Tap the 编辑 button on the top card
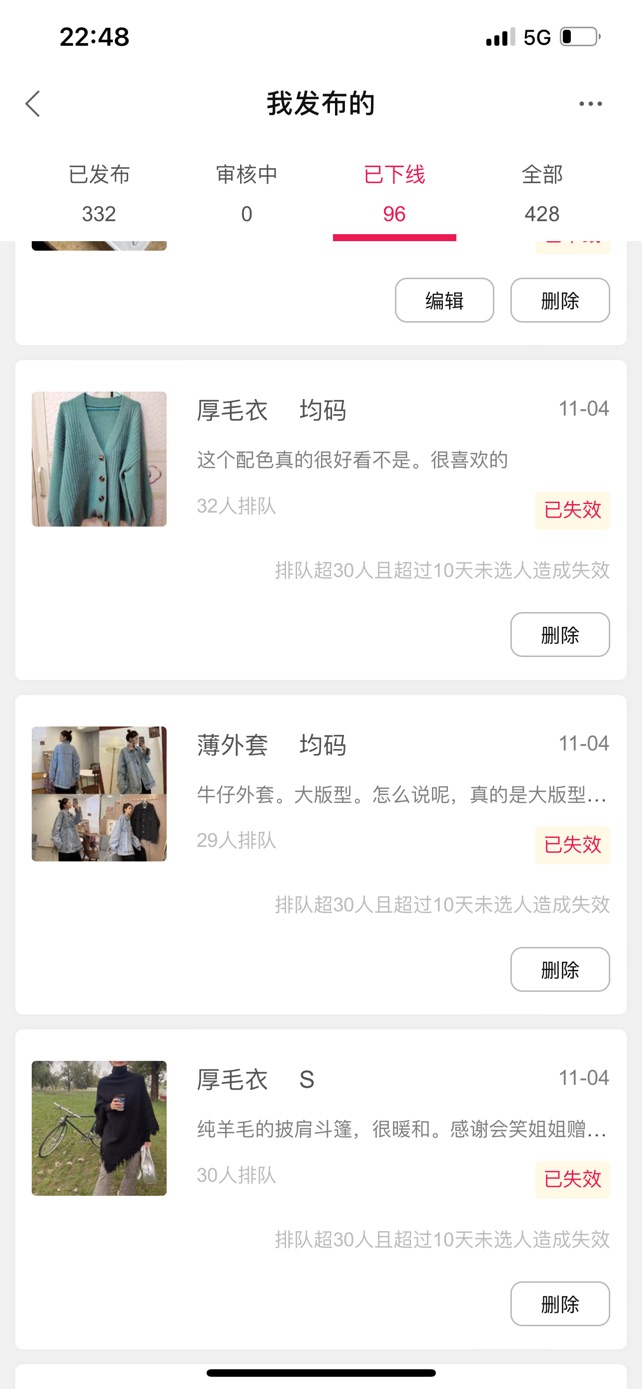Screen dimensions: 642x1389 click(445, 300)
